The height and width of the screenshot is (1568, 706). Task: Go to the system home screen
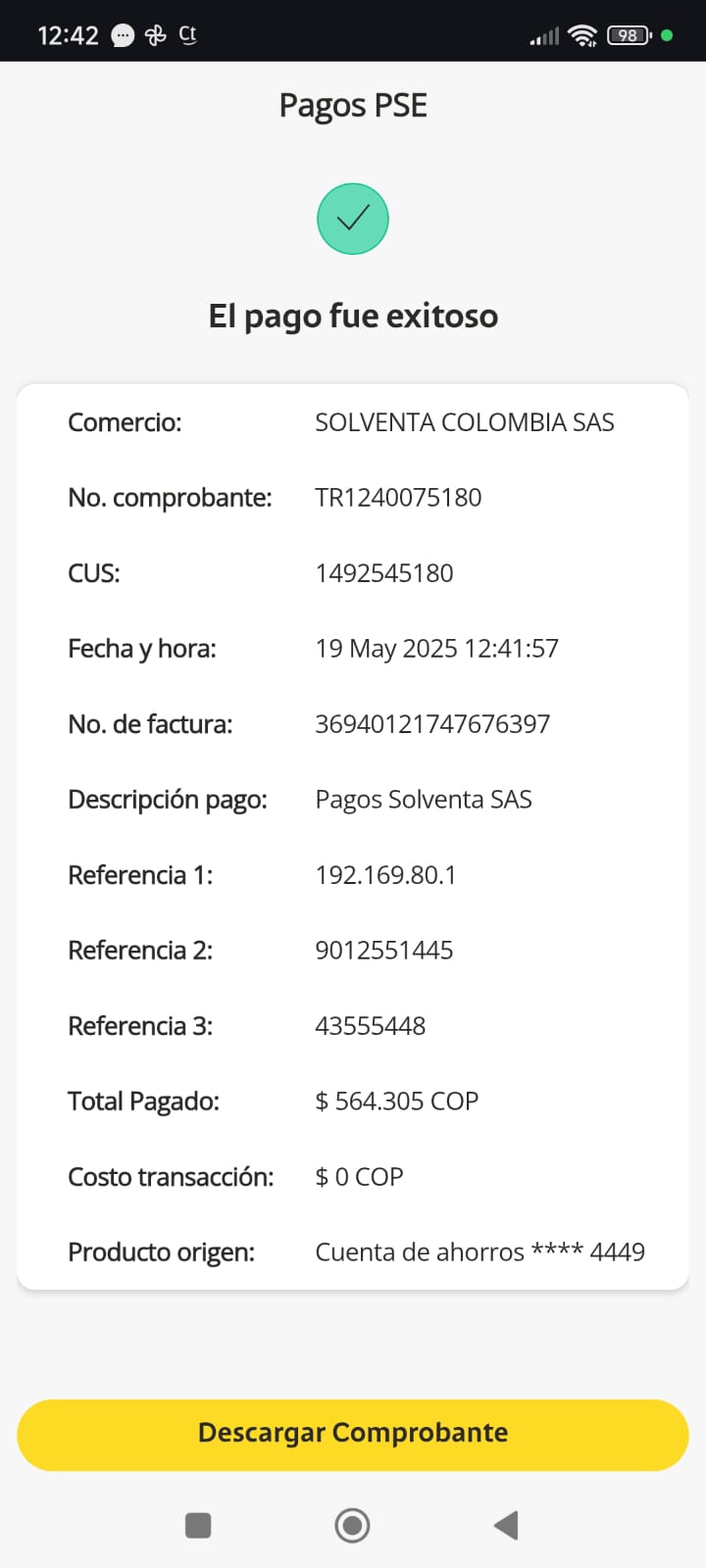click(x=352, y=1525)
